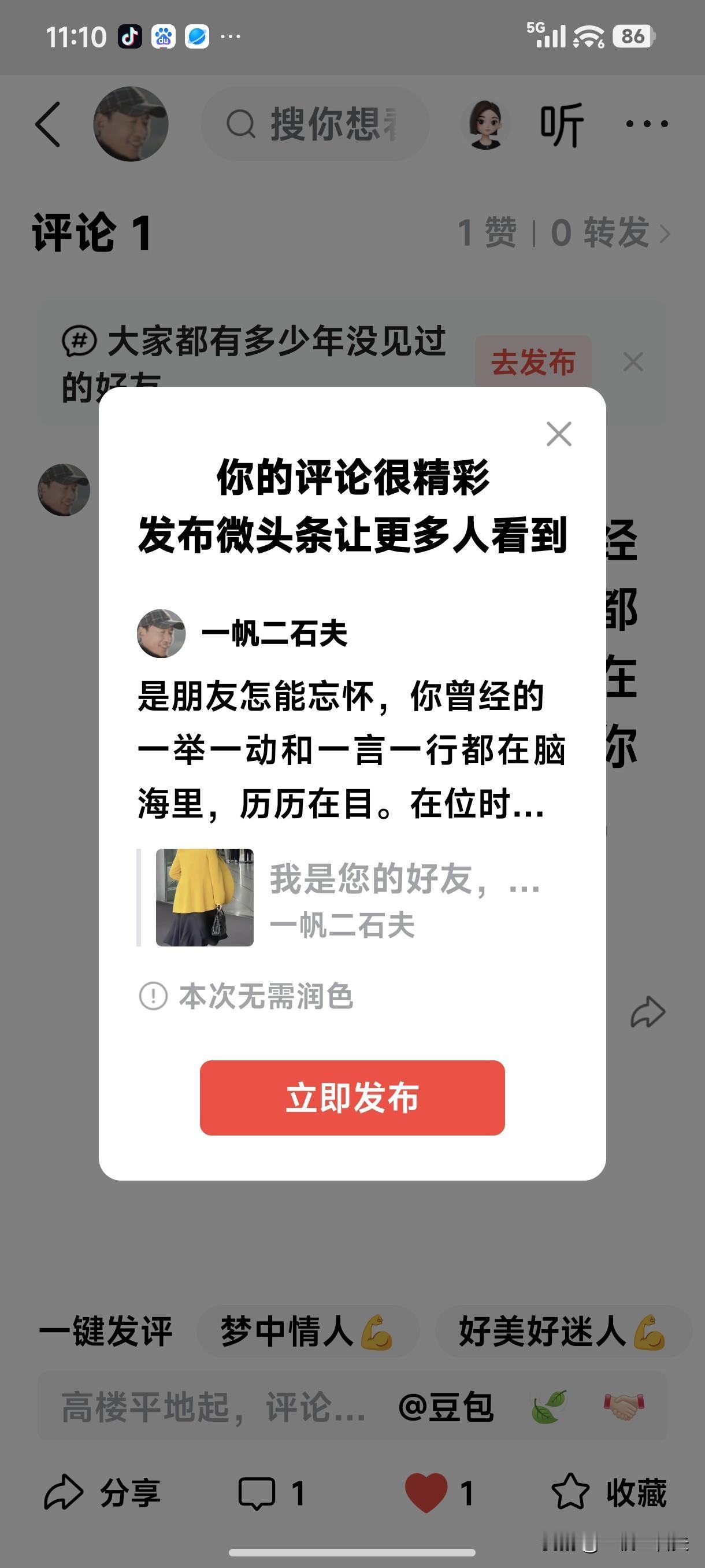
Task: Close the publish suggestion dialog
Action: (558, 435)
